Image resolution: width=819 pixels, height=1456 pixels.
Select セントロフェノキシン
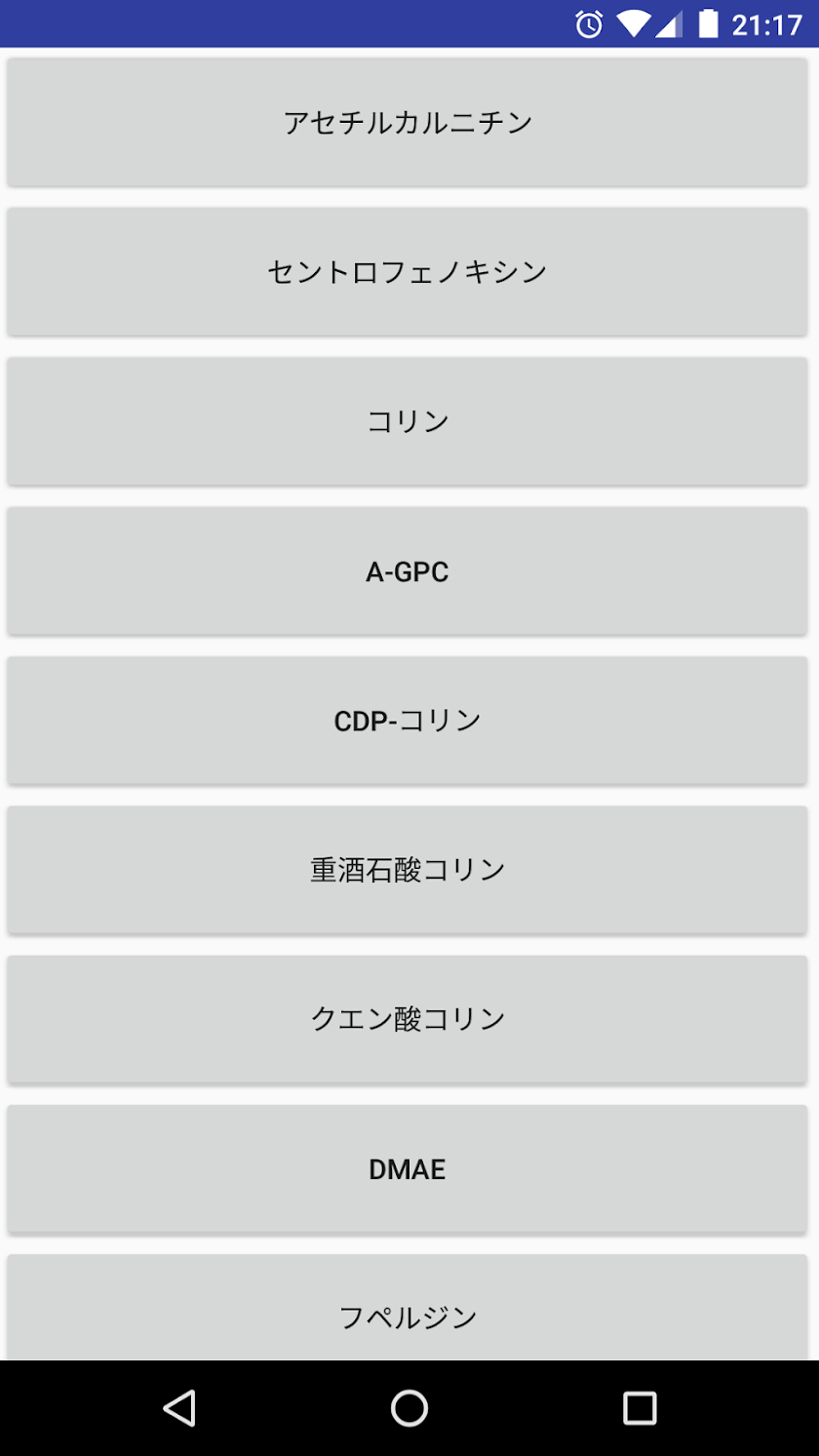pyautogui.click(x=408, y=271)
